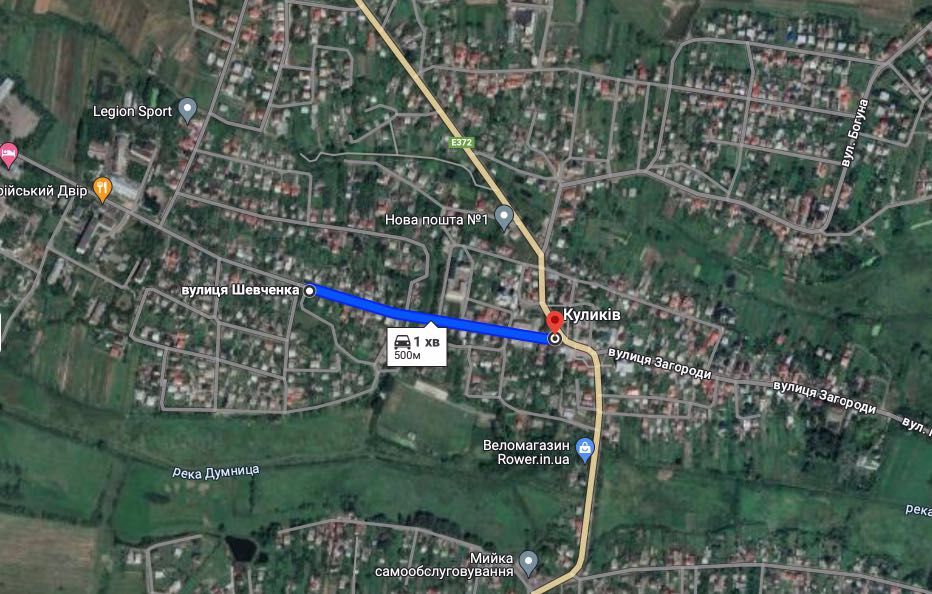Screen dimensions: 932x594
Task: Select the restaurant pin near Двір
Action: pyautogui.click(x=102, y=187)
